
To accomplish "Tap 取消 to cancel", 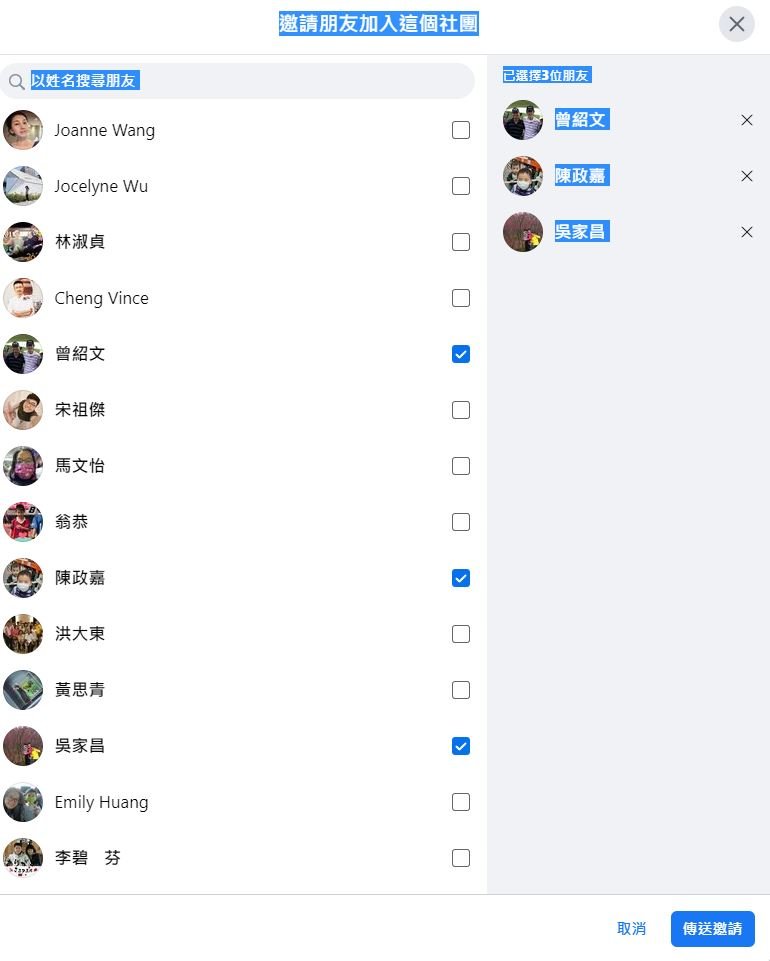I will 631,929.
